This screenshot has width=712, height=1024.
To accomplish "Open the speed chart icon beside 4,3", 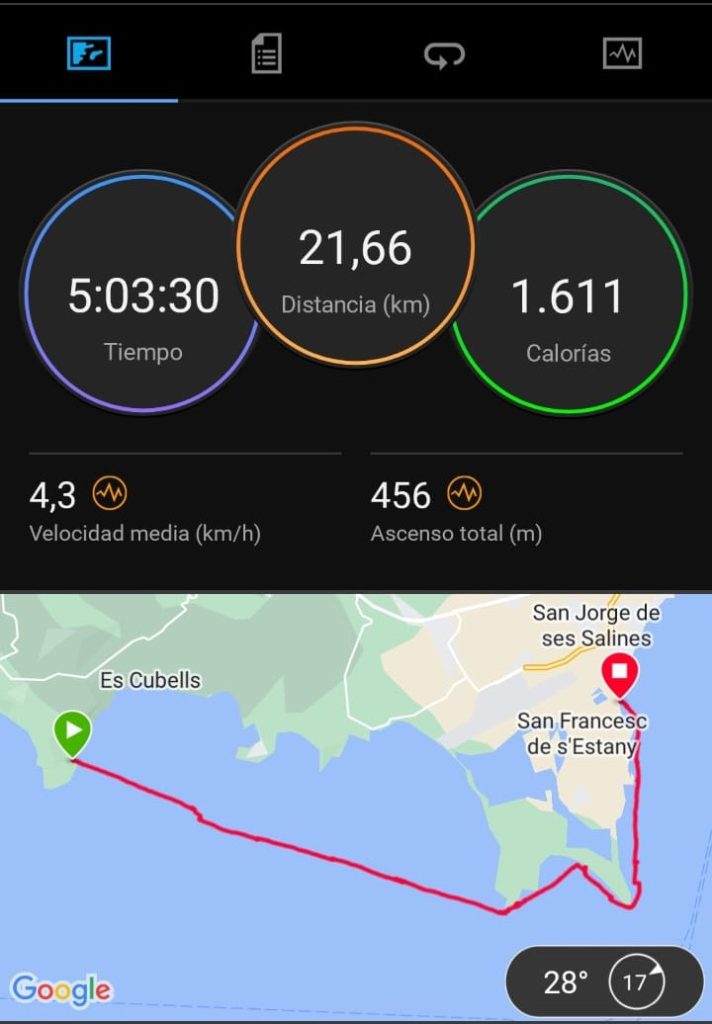I will click(x=110, y=493).
